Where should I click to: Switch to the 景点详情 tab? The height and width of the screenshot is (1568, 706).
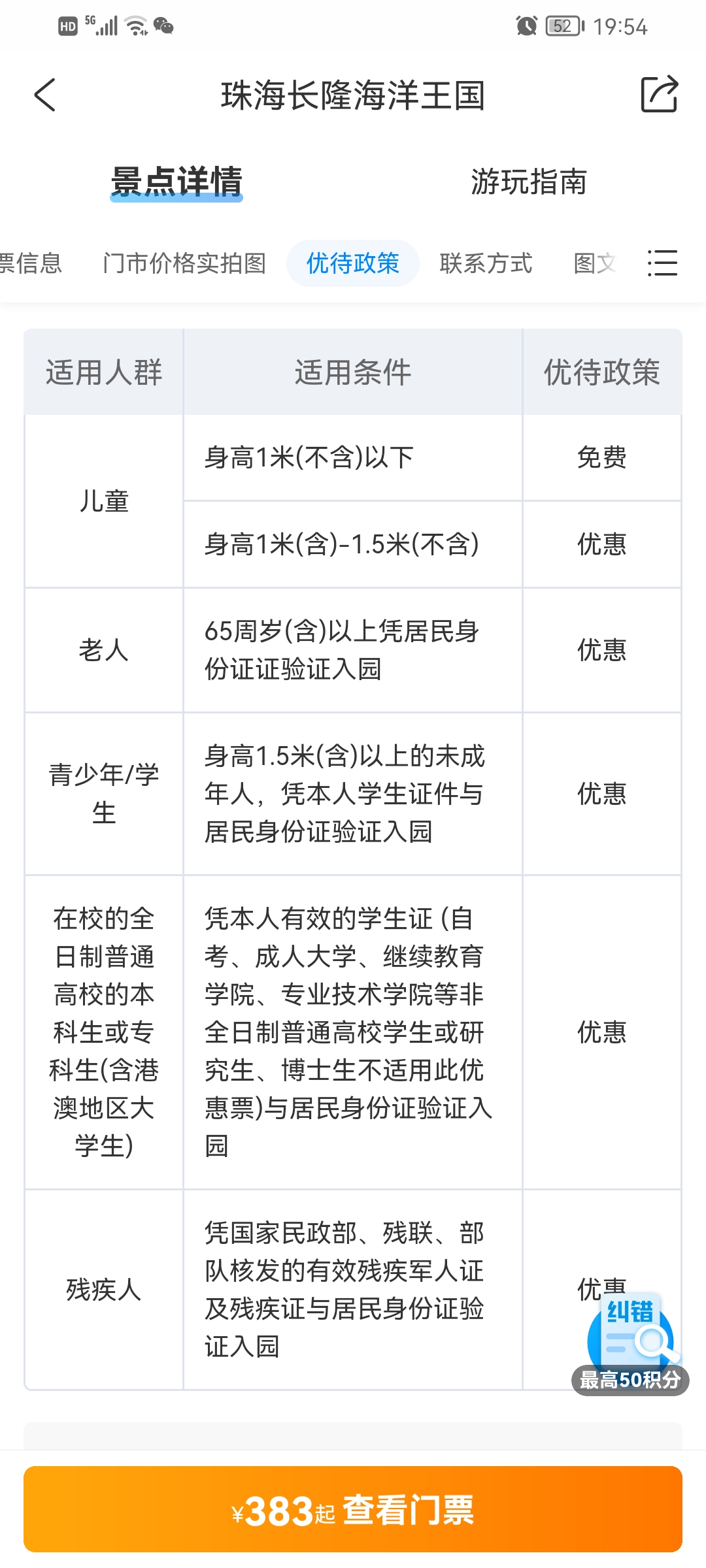[x=176, y=182]
